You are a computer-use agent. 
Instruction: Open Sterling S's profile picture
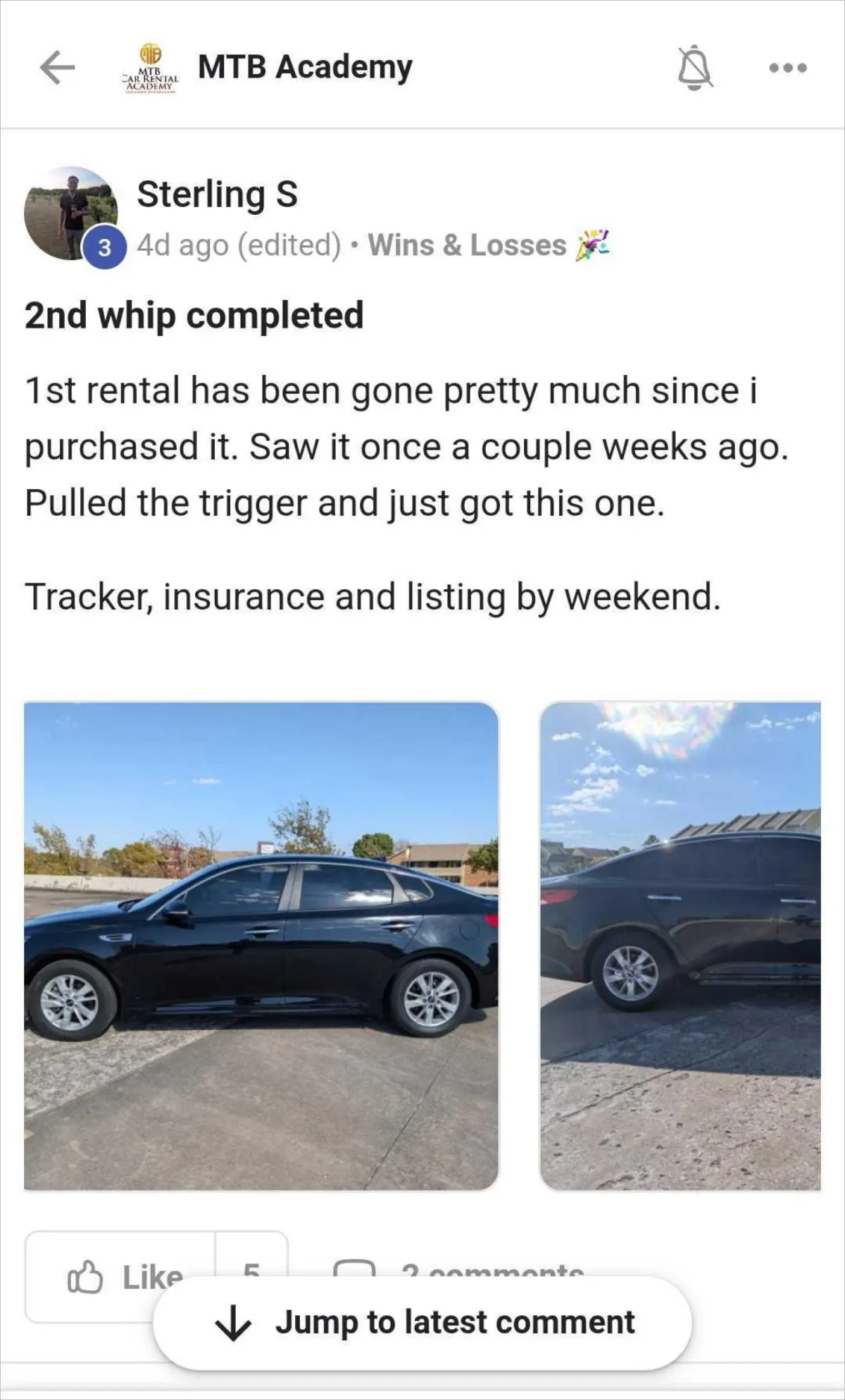[x=71, y=213]
